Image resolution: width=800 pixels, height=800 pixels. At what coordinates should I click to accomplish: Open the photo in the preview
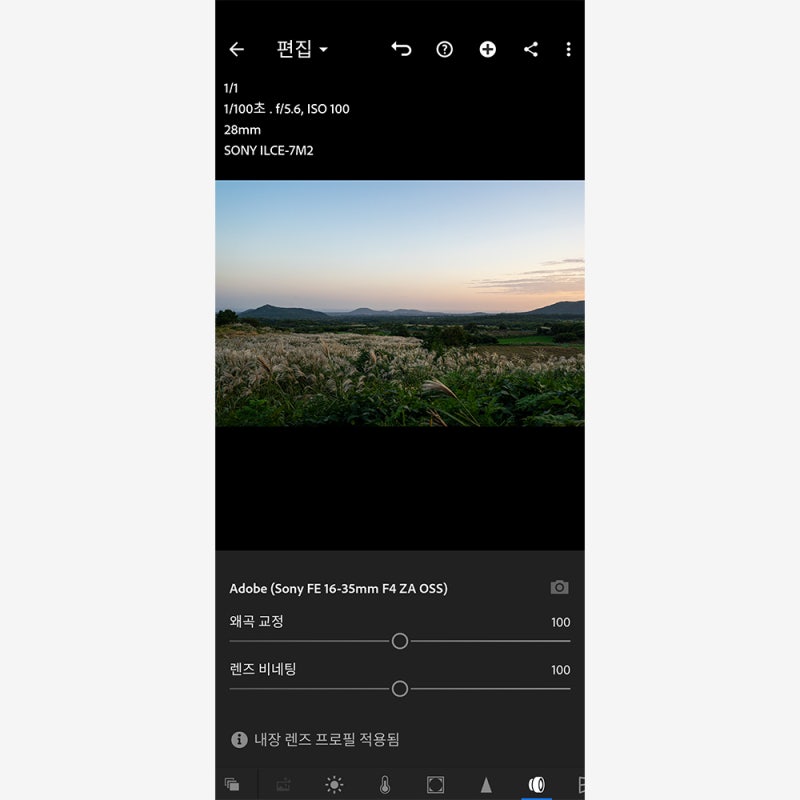pos(400,303)
